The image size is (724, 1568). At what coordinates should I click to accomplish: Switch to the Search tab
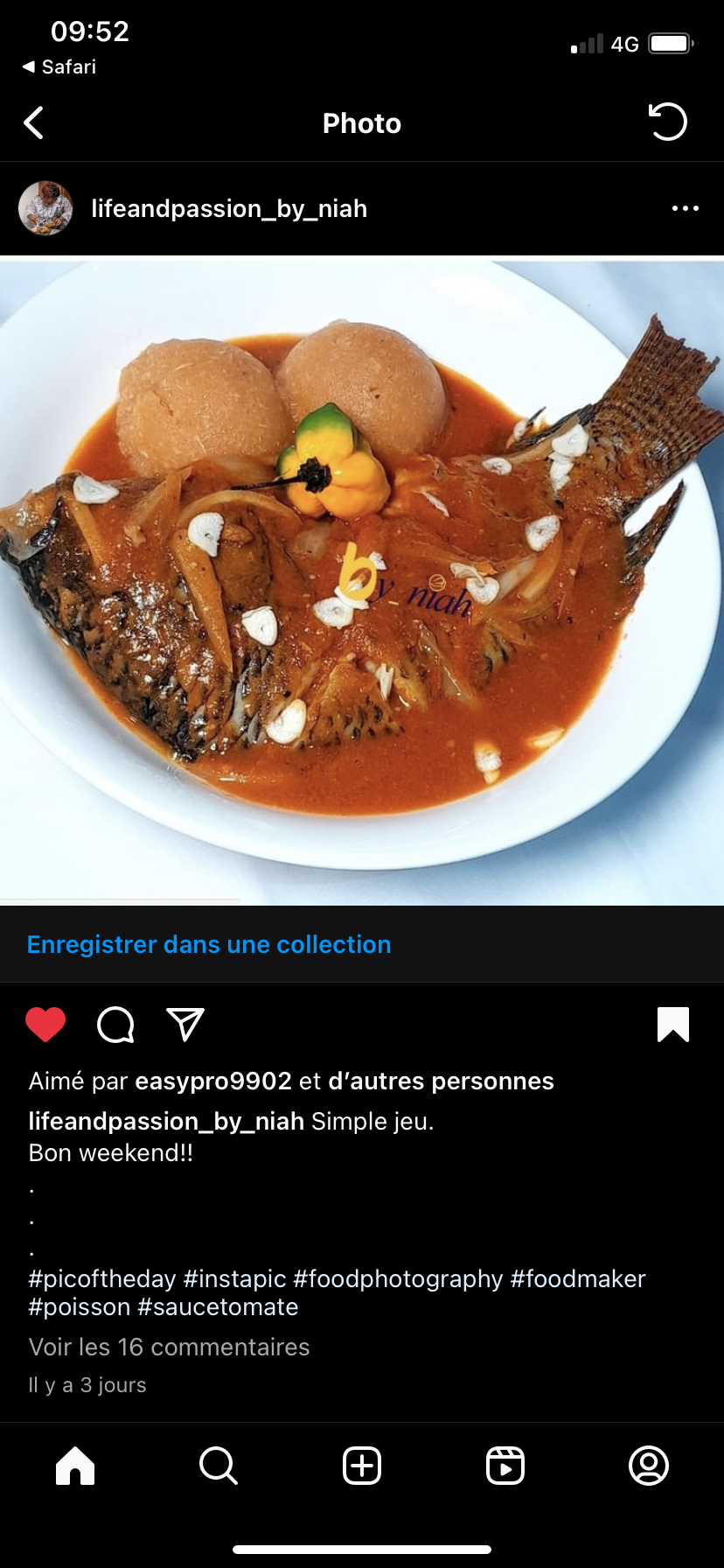(218, 1466)
